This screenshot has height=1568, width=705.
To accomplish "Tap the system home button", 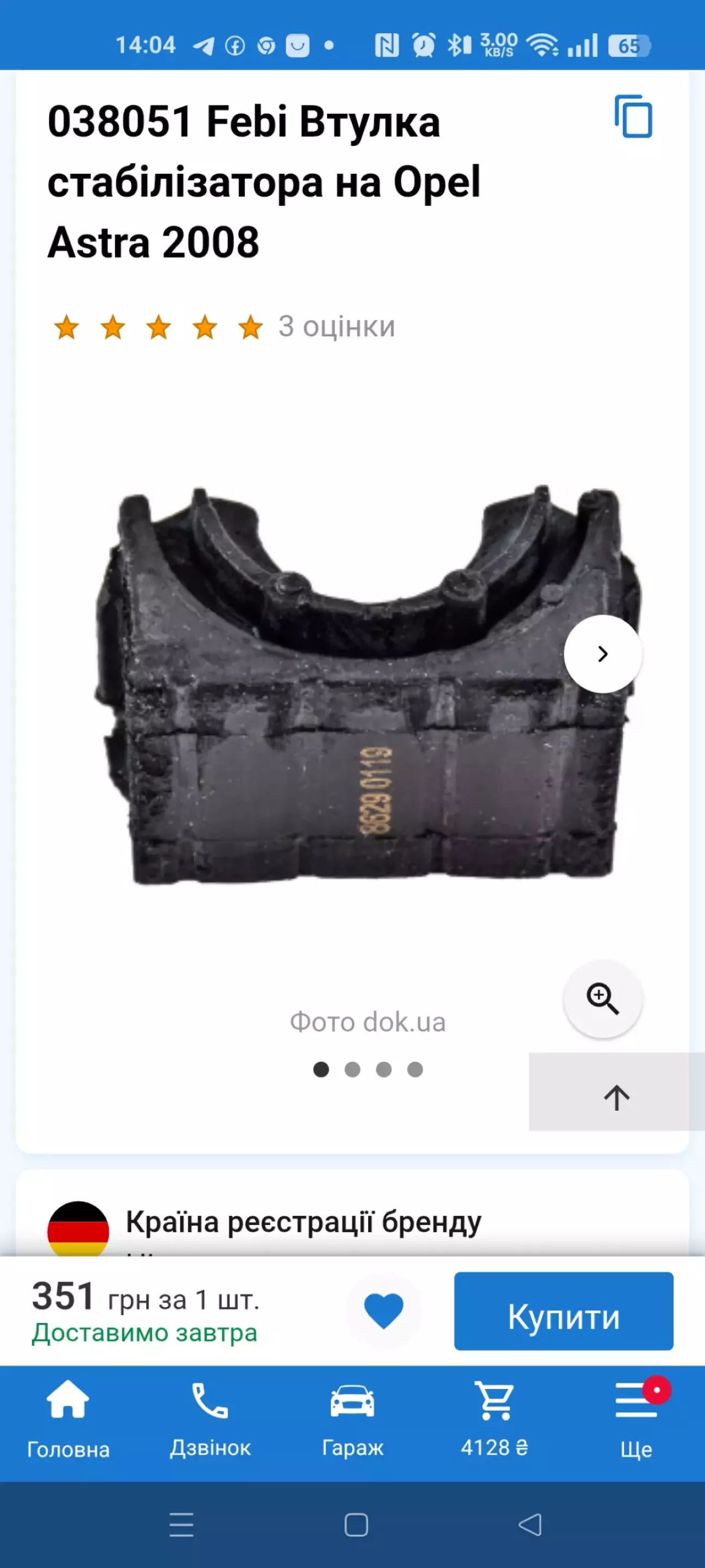I will (356, 1525).
